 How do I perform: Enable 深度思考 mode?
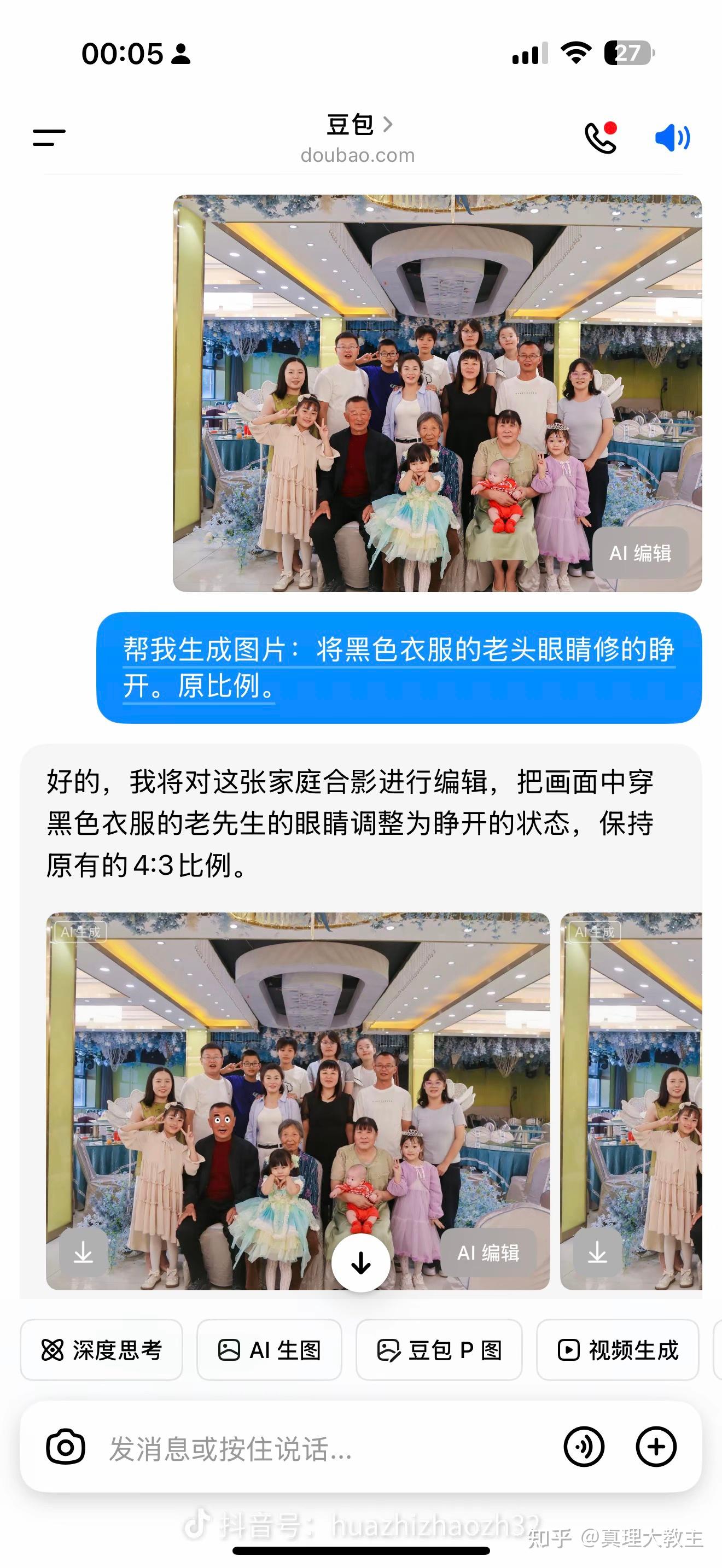coord(101,1350)
